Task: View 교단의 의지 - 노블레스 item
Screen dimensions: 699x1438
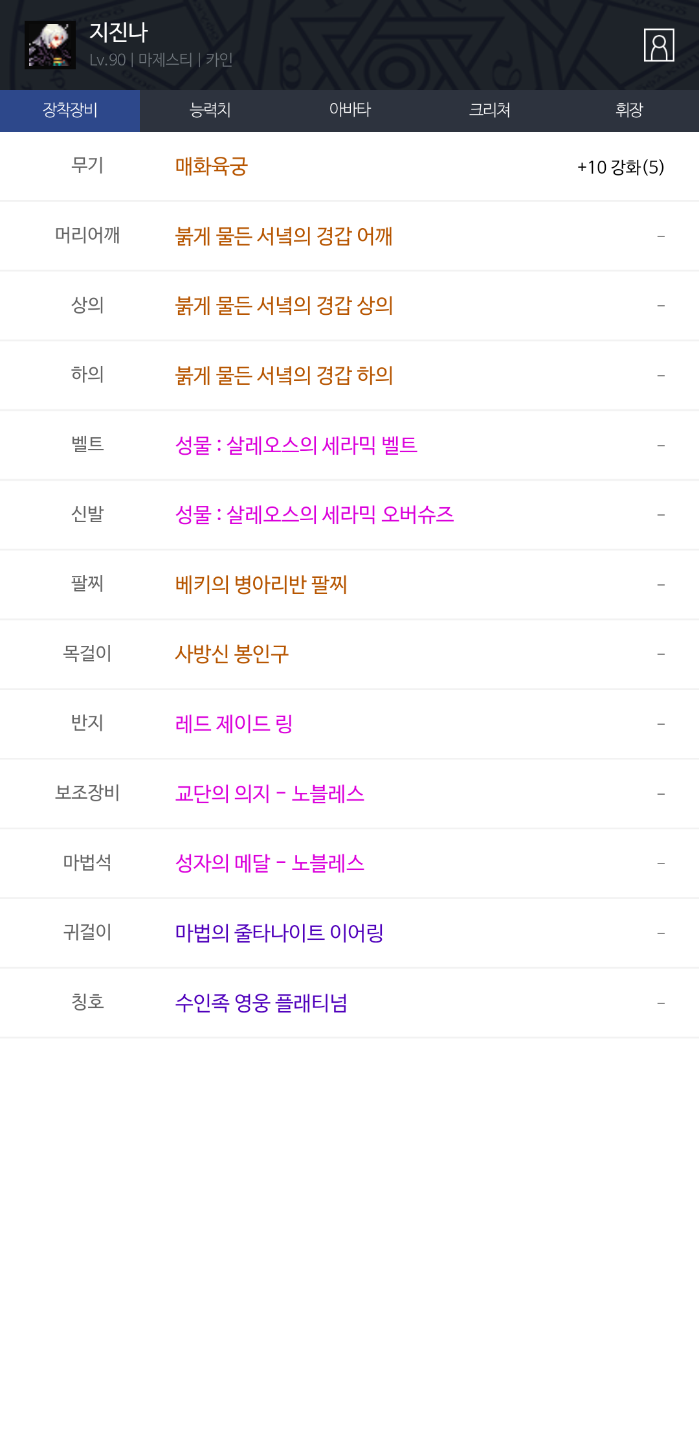Action: [269, 794]
